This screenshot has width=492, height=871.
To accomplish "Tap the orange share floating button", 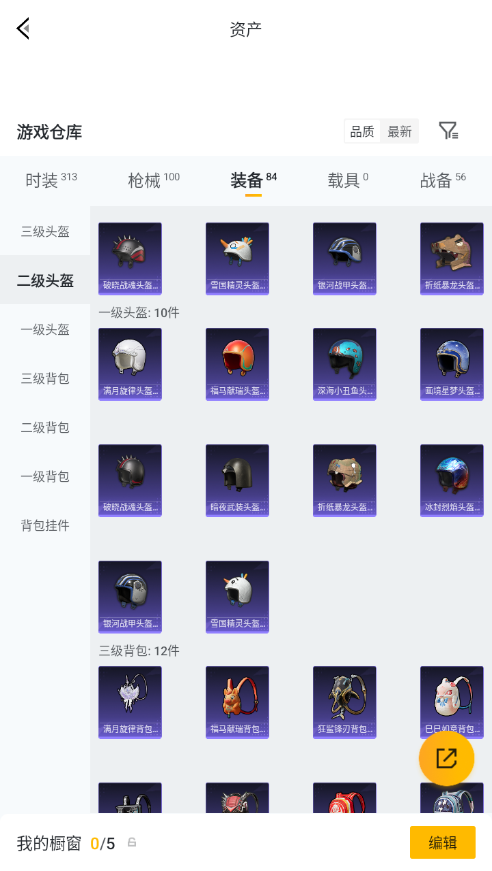I will tap(446, 758).
